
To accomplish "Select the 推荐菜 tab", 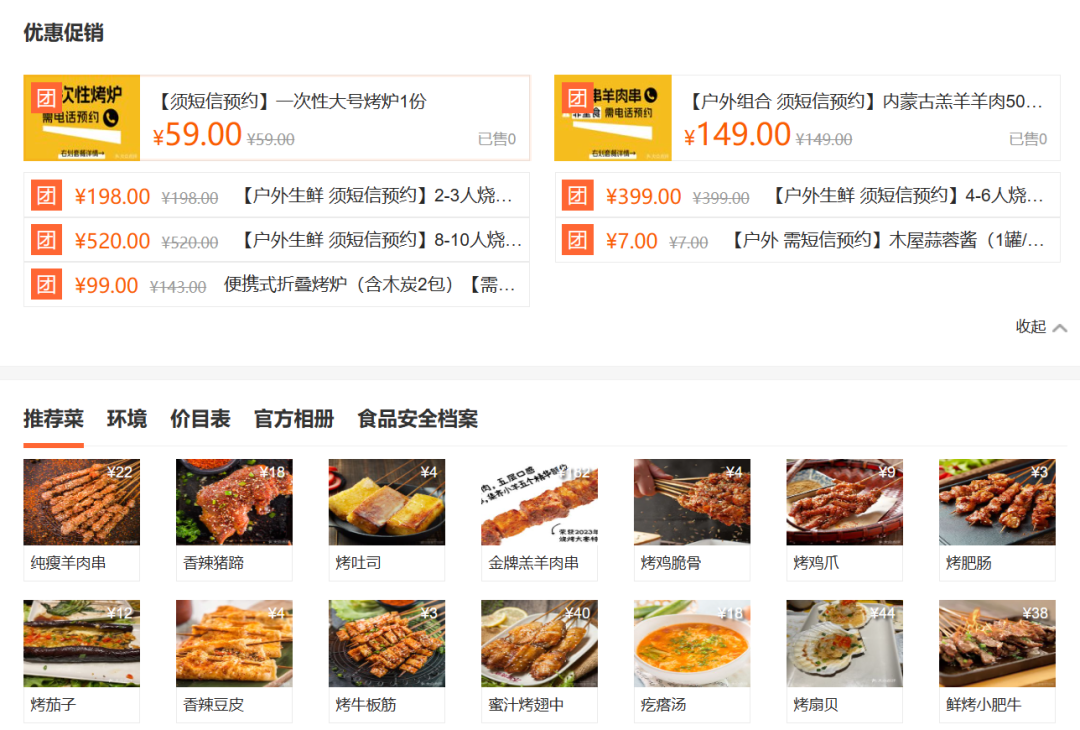I will (54, 419).
